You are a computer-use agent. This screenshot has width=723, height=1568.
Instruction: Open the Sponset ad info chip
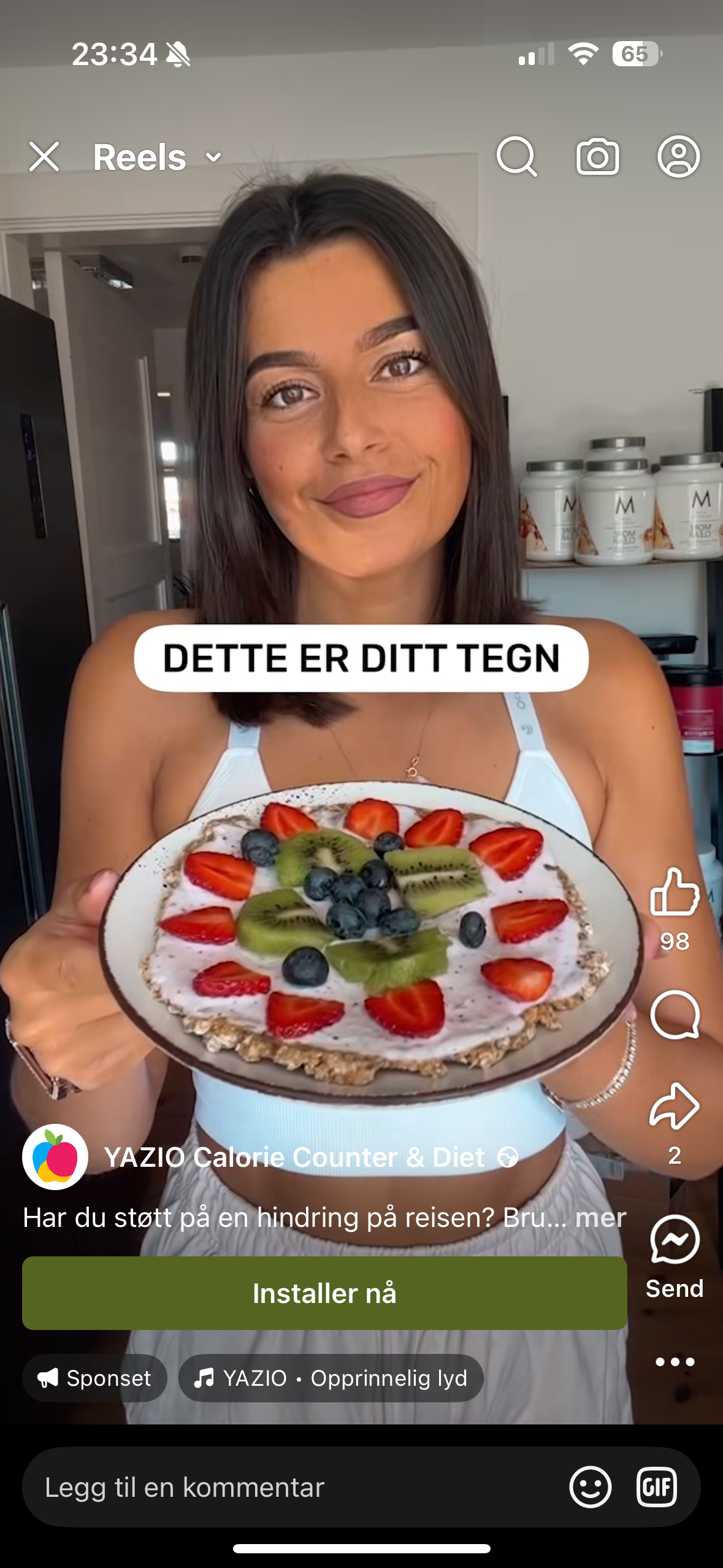95,1378
